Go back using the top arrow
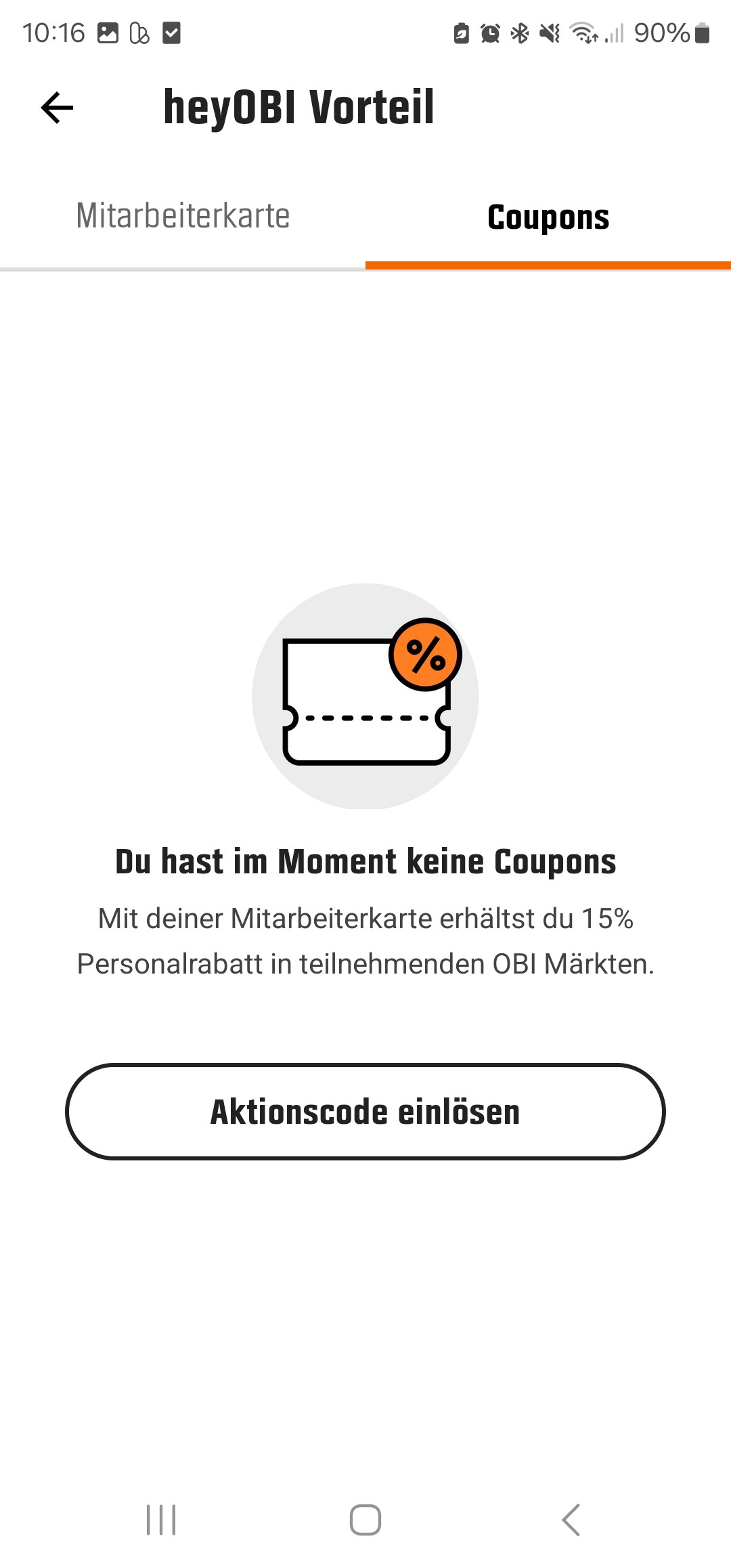This screenshot has width=731, height=1568. (57, 108)
